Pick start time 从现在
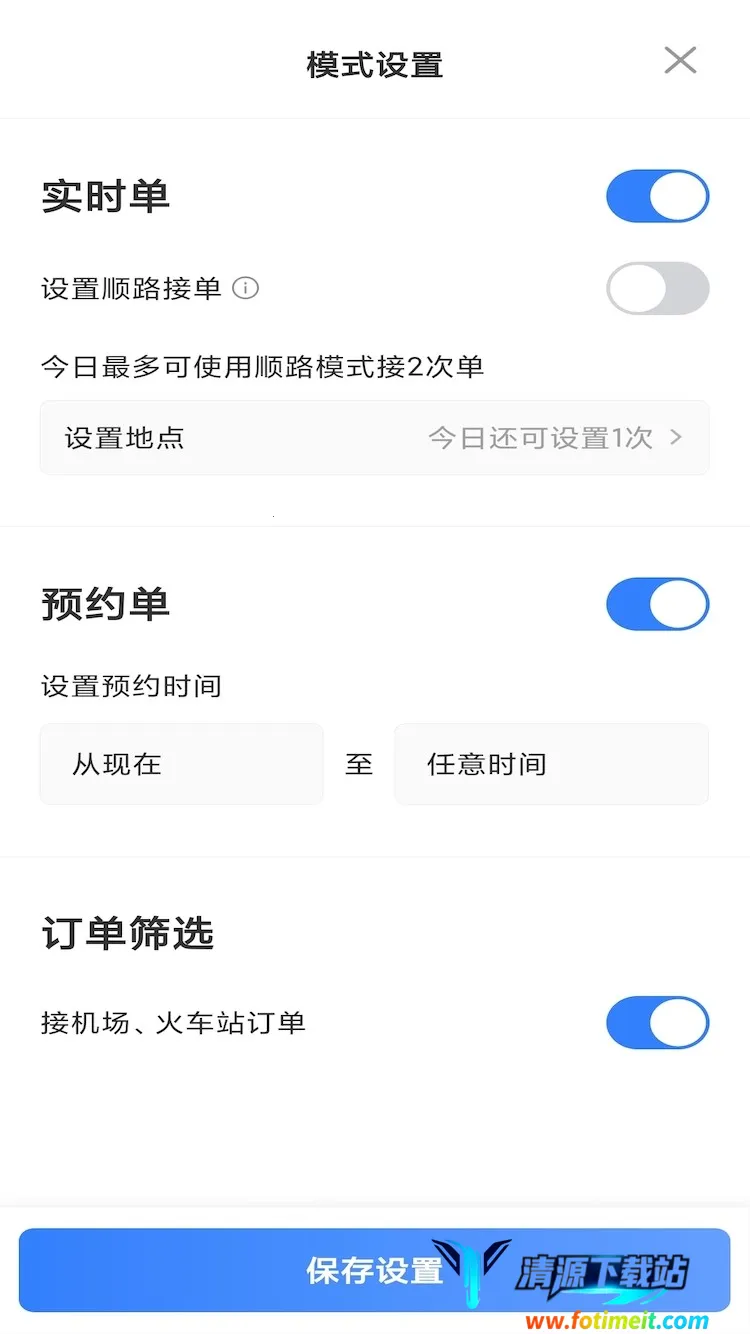Image resolution: width=750 pixels, height=1334 pixels. (x=181, y=765)
